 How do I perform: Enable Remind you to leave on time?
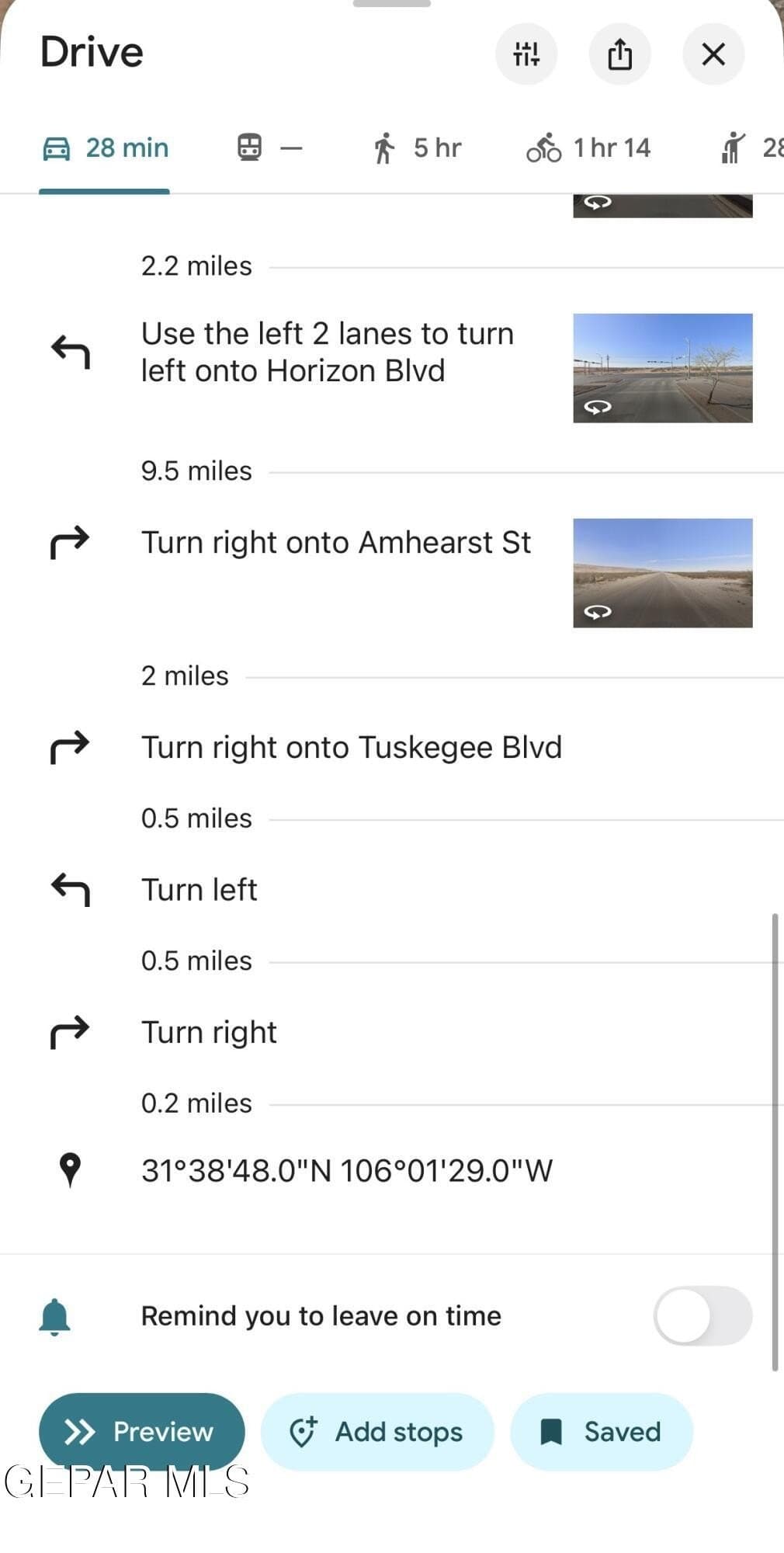[702, 1316]
